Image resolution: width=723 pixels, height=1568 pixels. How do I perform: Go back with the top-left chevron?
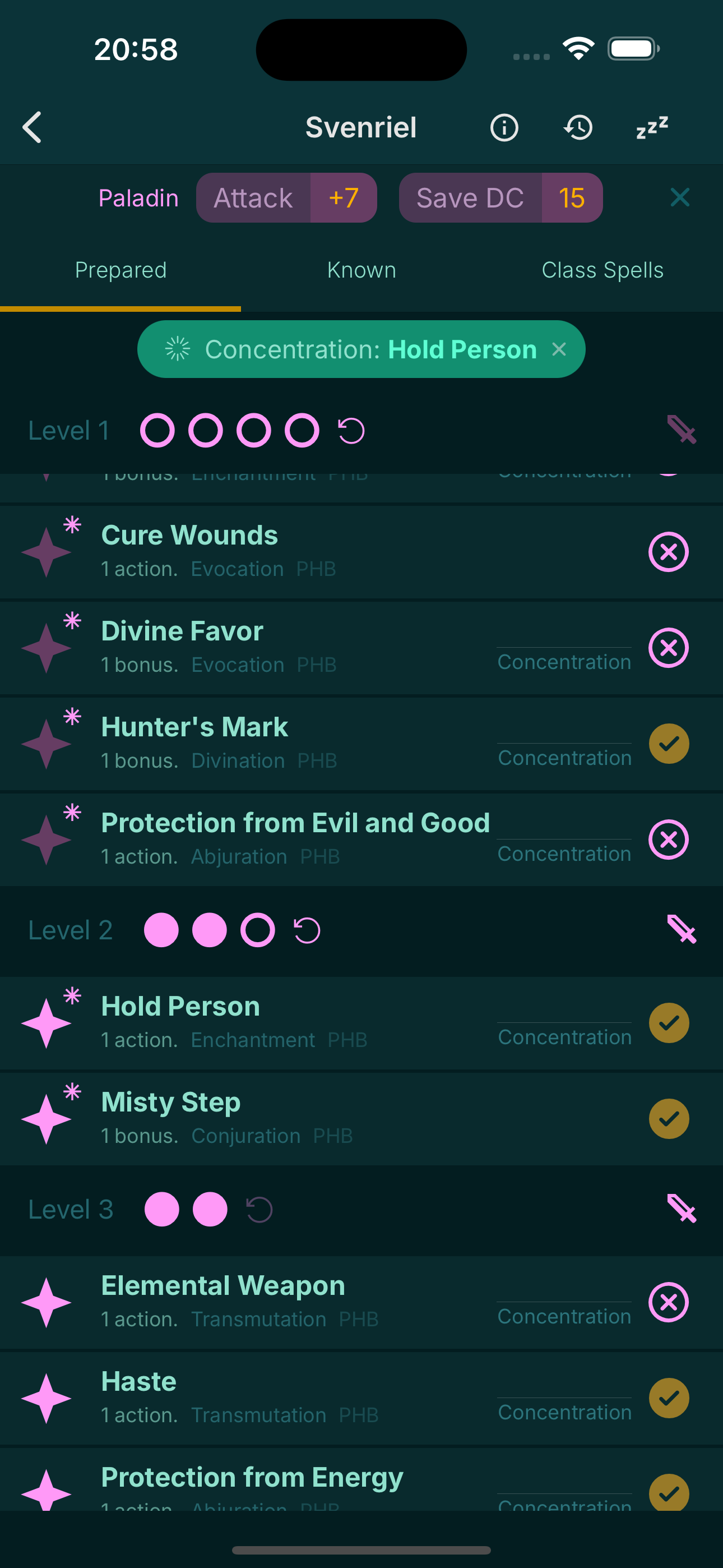click(33, 127)
